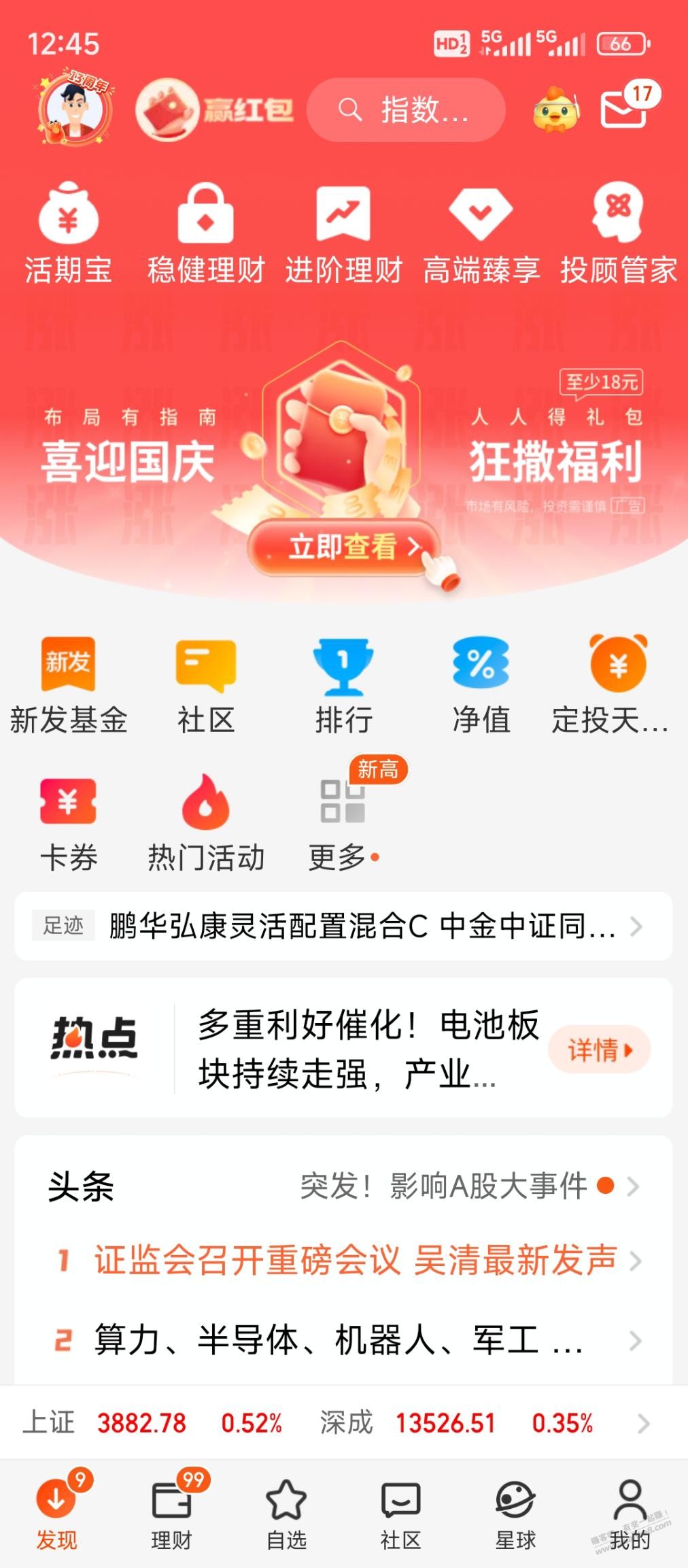The image size is (688, 1568).
Task: Open 净值
Action: (481, 685)
